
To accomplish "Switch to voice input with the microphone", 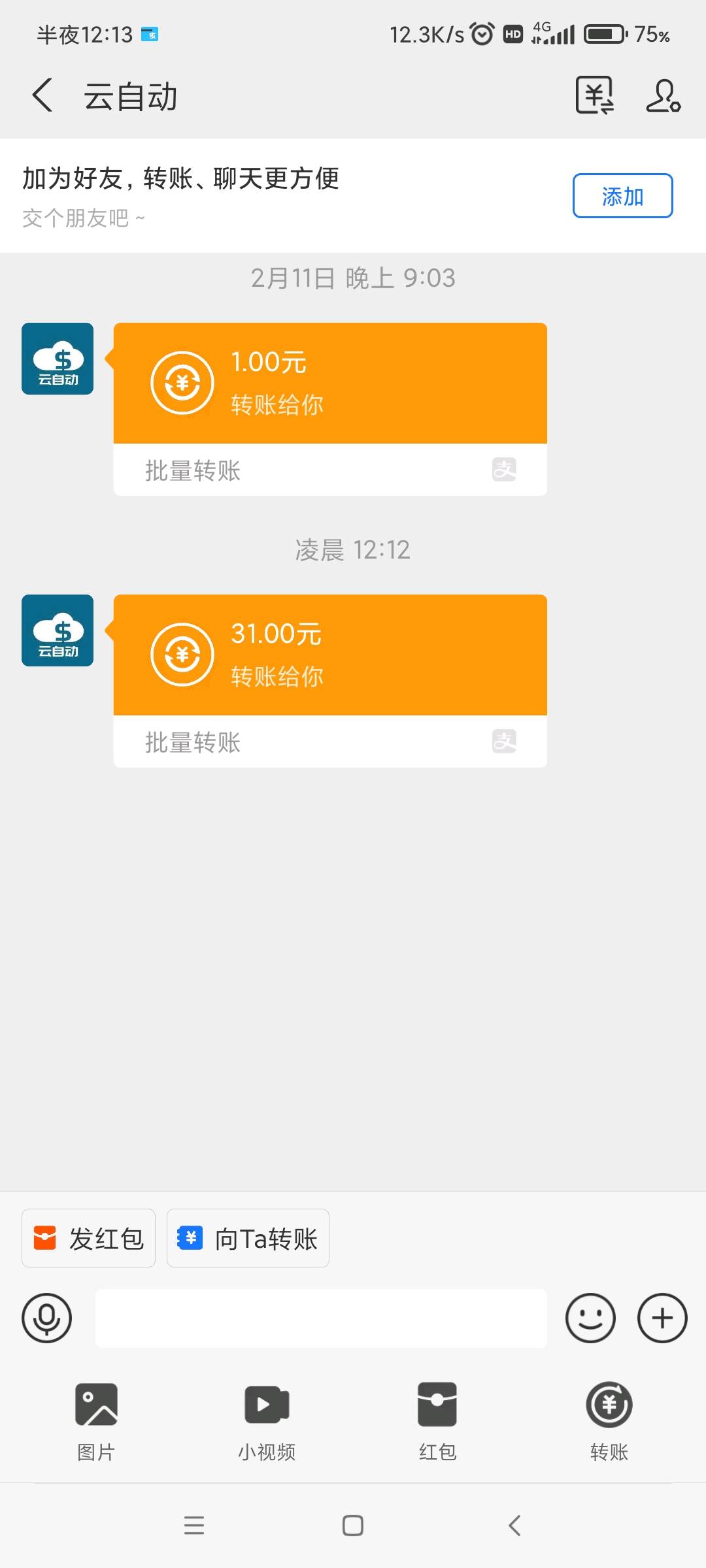I will (x=46, y=1318).
